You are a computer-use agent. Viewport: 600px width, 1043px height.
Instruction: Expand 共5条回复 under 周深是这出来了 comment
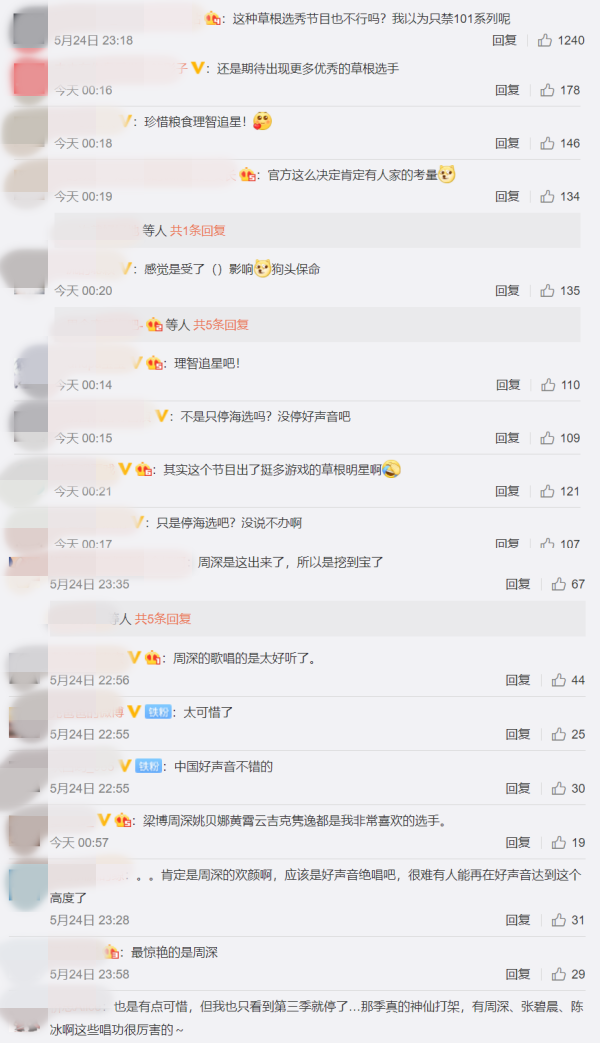point(163,619)
